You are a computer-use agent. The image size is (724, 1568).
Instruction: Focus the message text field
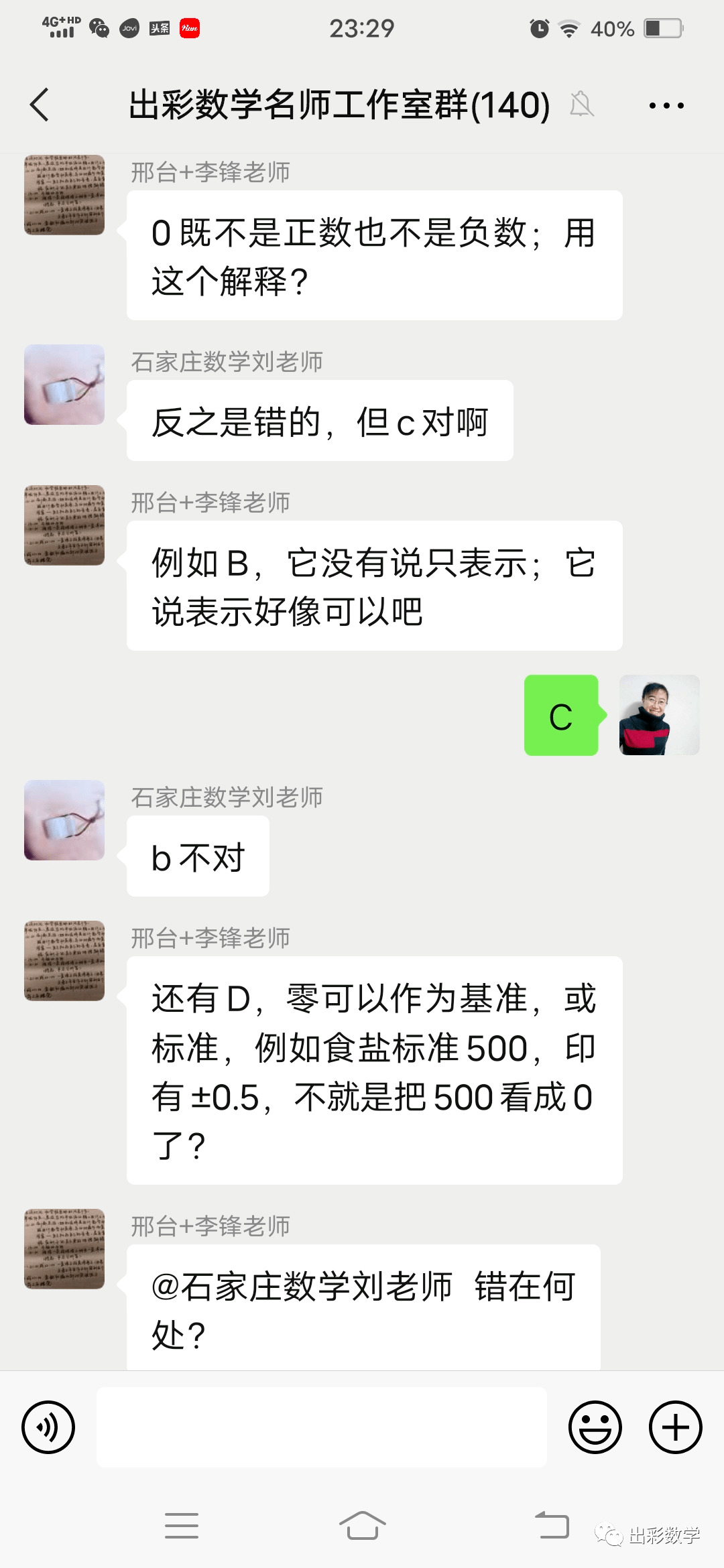pyautogui.click(x=322, y=1427)
